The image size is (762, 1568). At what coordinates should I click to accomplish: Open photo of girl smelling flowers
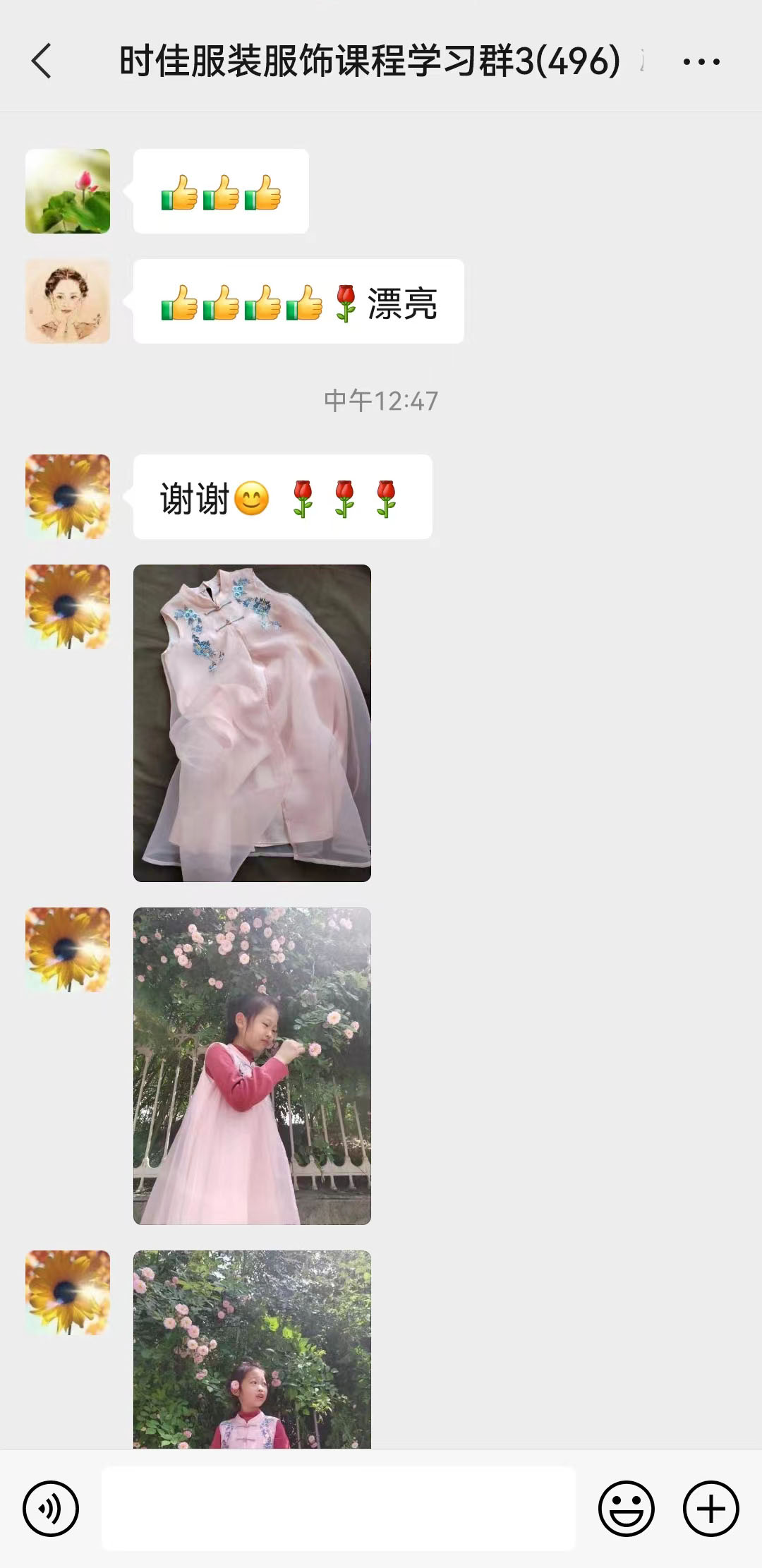coord(252,1066)
